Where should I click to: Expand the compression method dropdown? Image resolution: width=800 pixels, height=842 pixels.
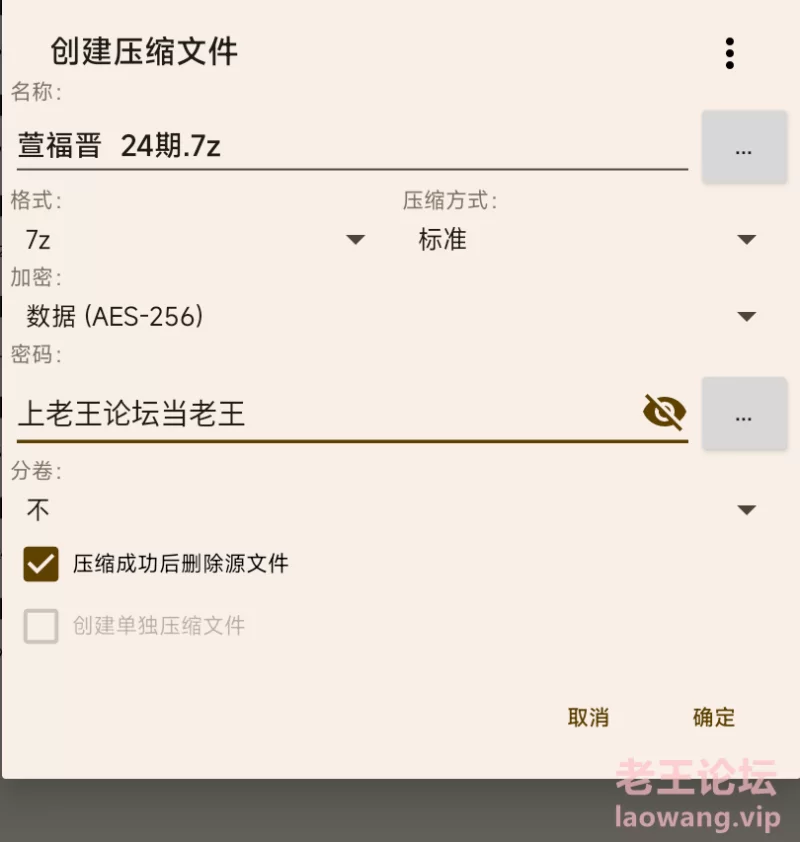pos(585,240)
